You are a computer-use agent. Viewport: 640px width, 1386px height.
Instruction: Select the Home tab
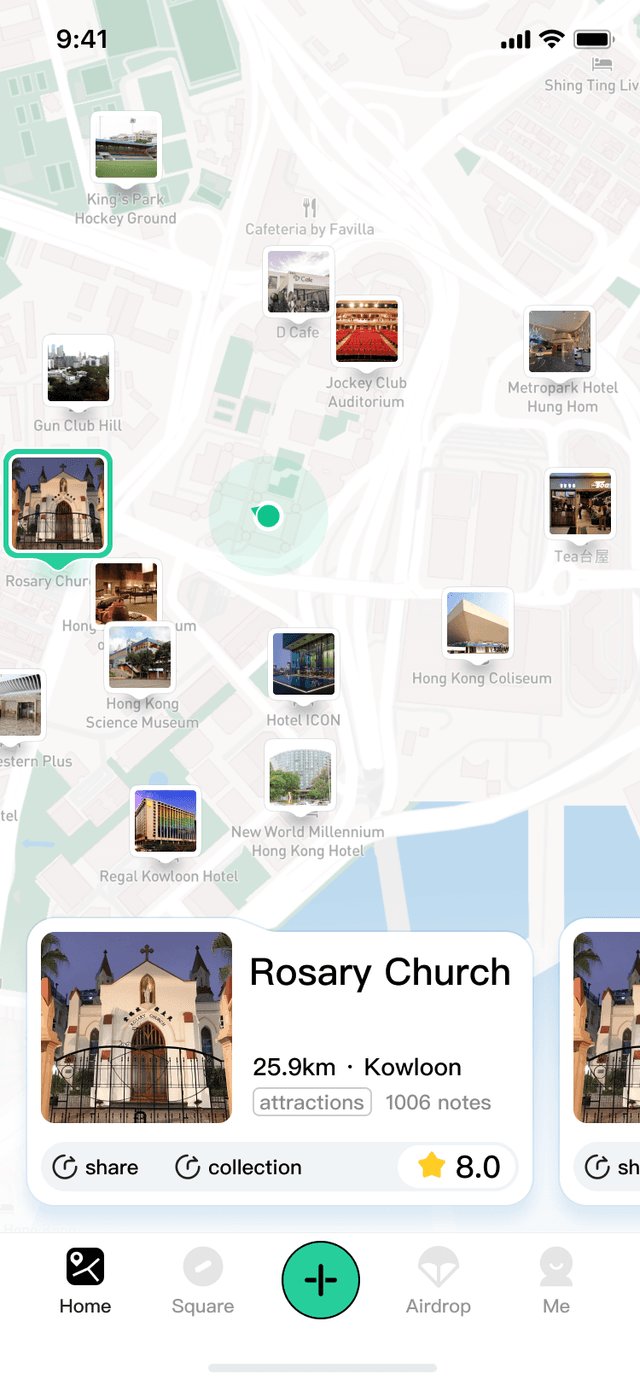pyautogui.click(x=85, y=1282)
